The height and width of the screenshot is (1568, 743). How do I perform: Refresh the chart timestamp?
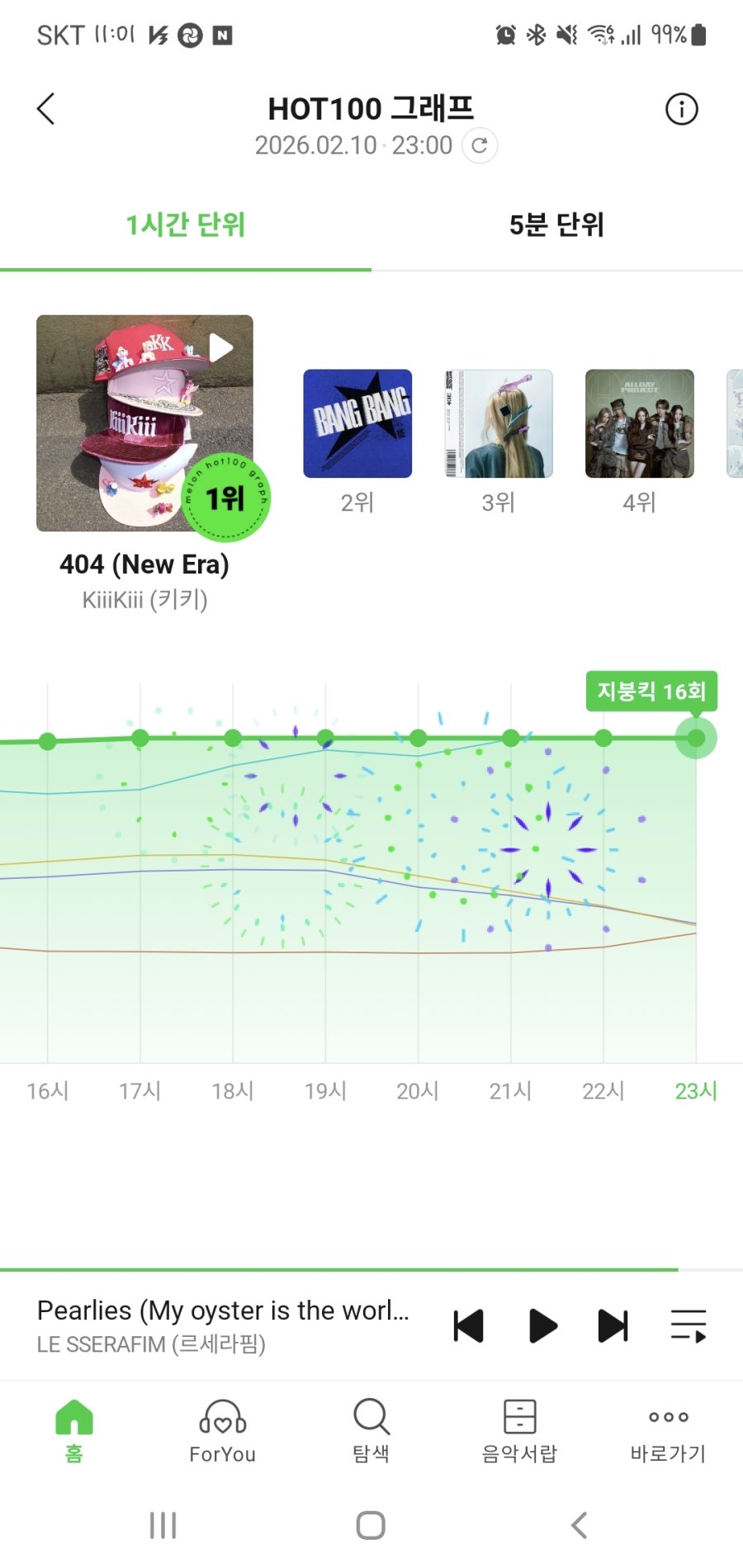click(x=480, y=146)
